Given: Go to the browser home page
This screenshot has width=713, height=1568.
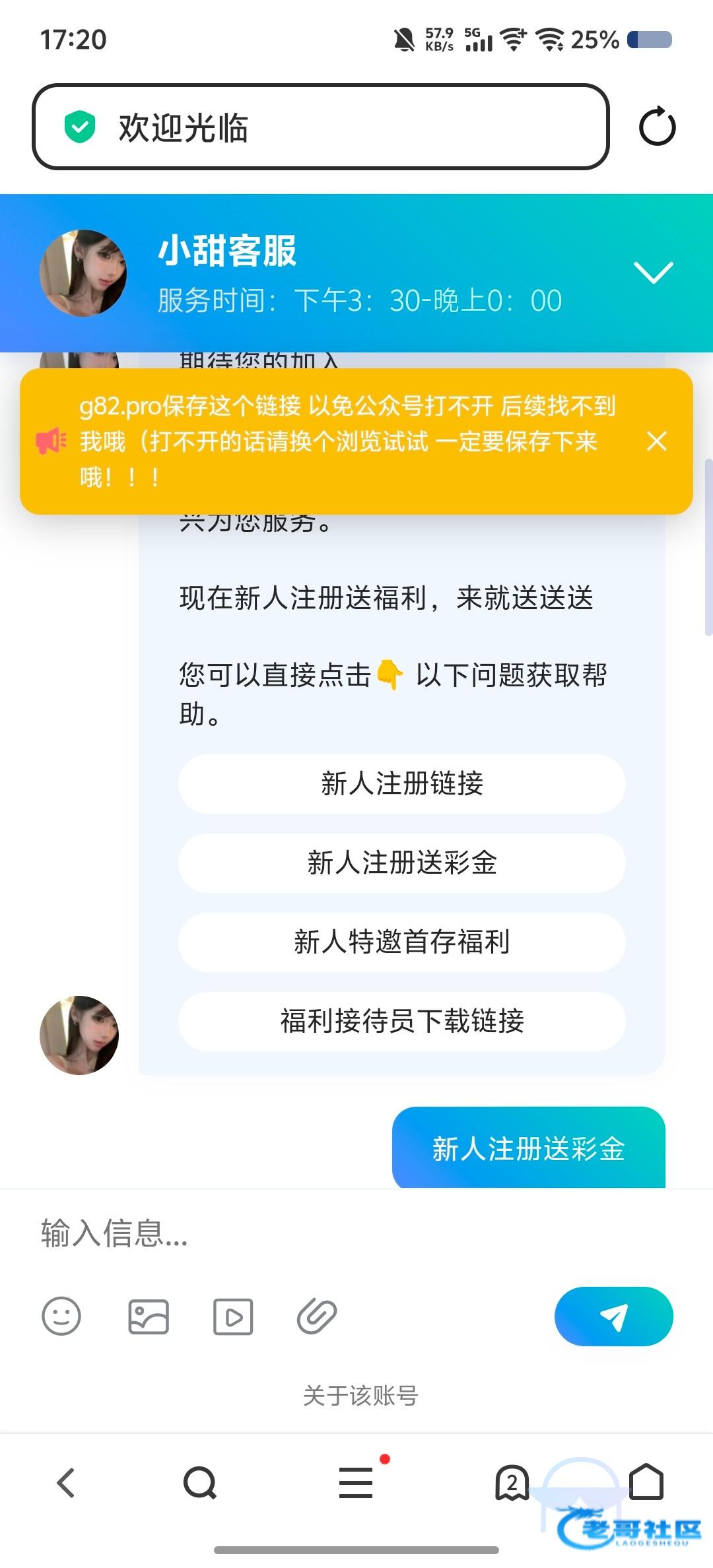Looking at the screenshot, I should (x=646, y=1483).
